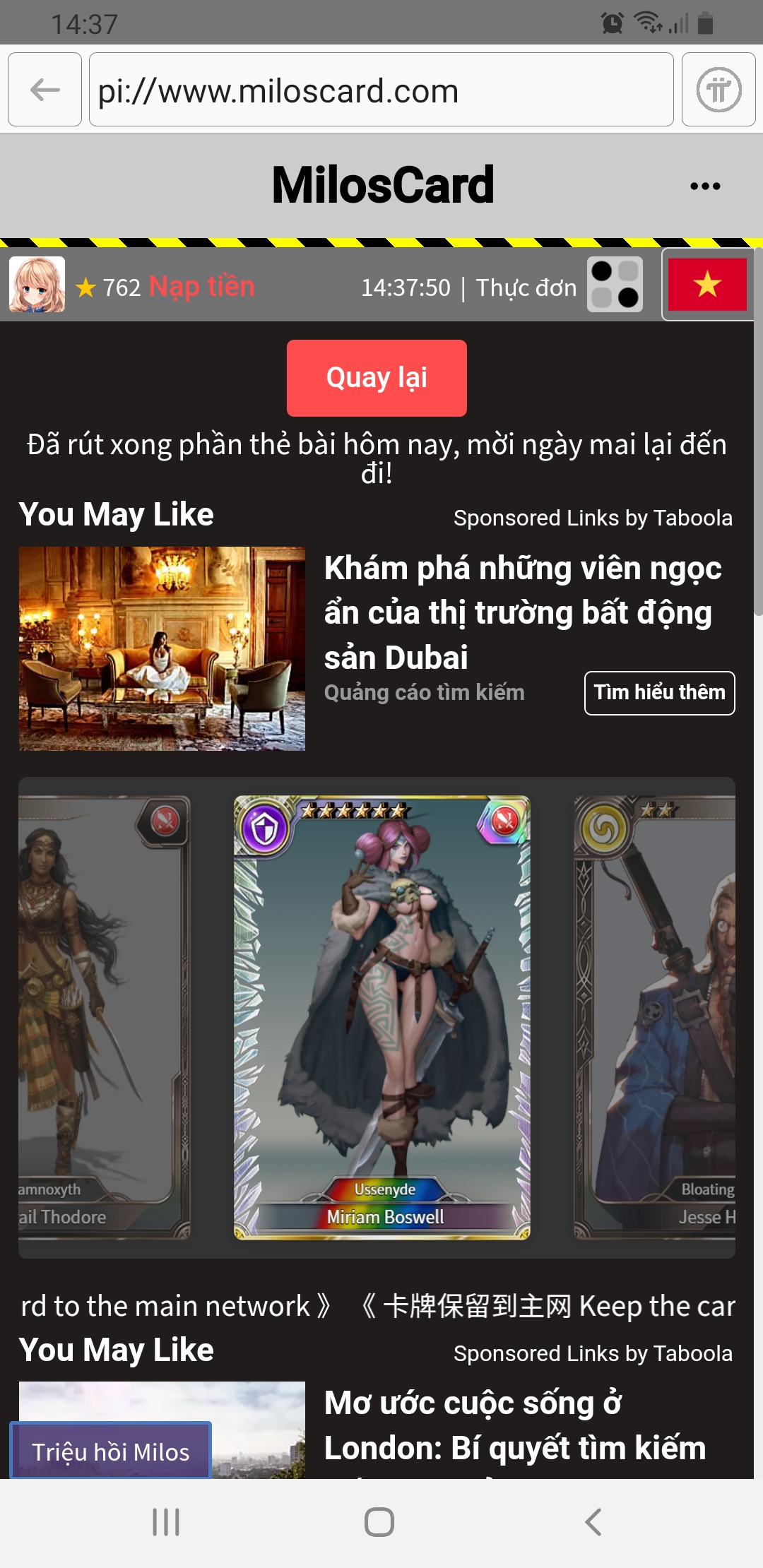Image resolution: width=763 pixels, height=1568 pixels.
Task: Tap the red Quay lại button
Action: point(377,378)
